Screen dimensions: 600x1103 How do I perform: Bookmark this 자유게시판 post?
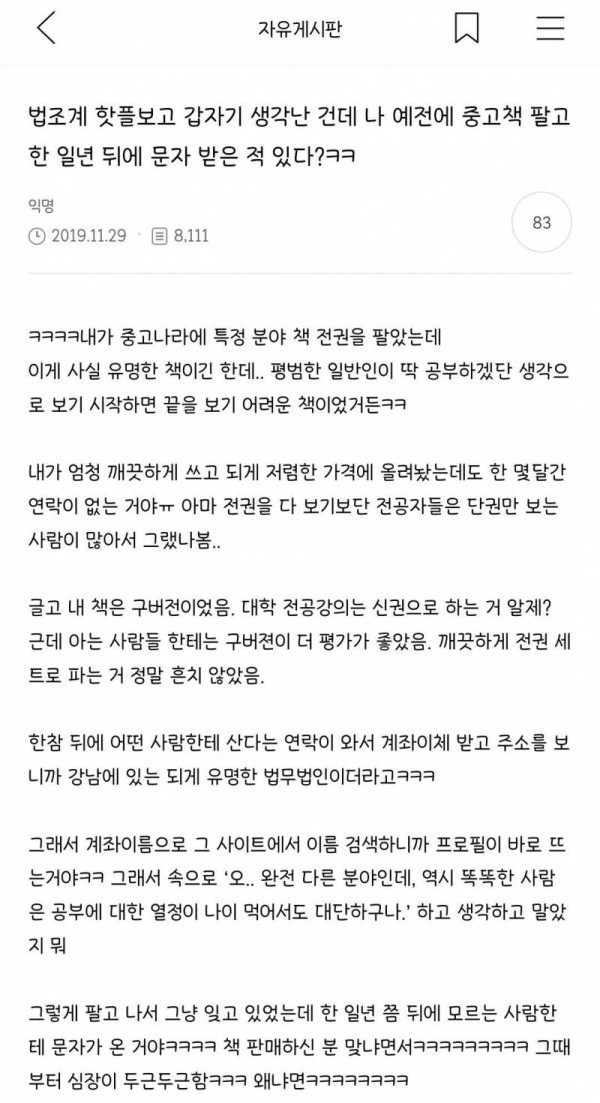click(466, 28)
